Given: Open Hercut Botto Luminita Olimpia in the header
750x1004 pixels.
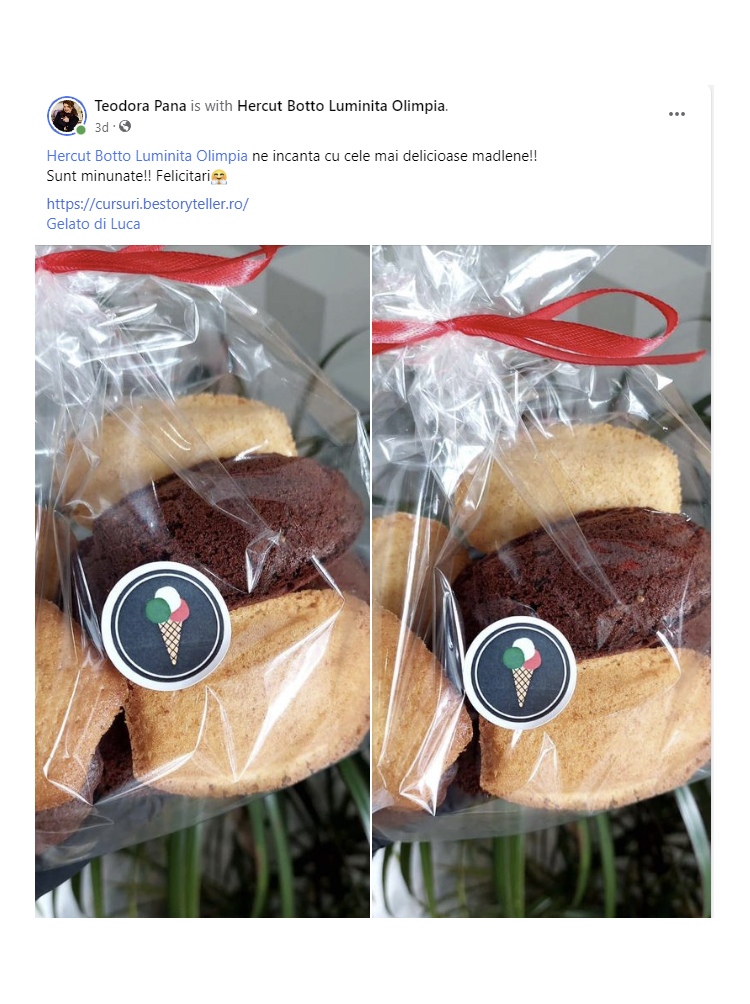Looking at the screenshot, I should pyautogui.click(x=341, y=106).
